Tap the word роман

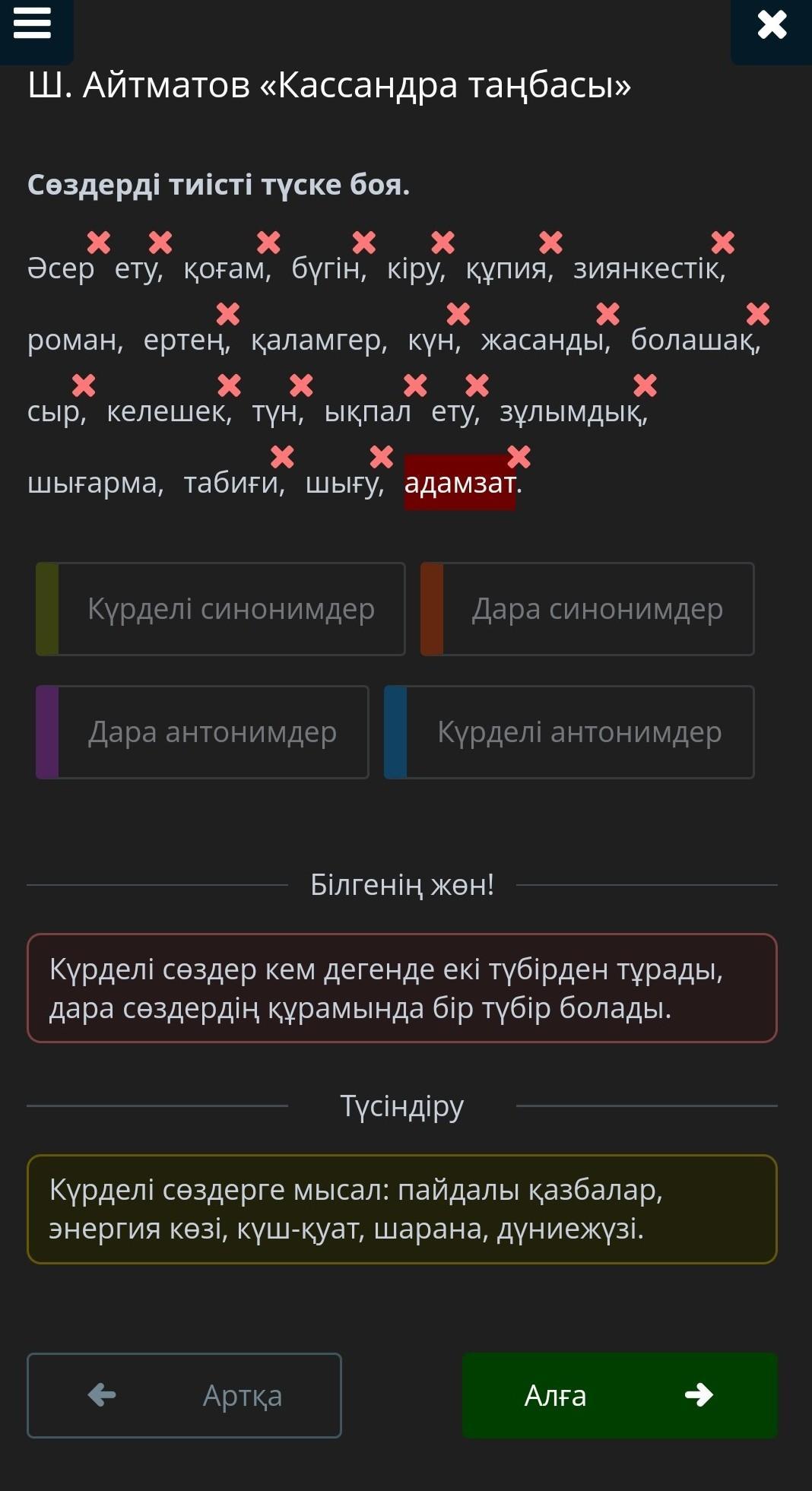(73, 340)
